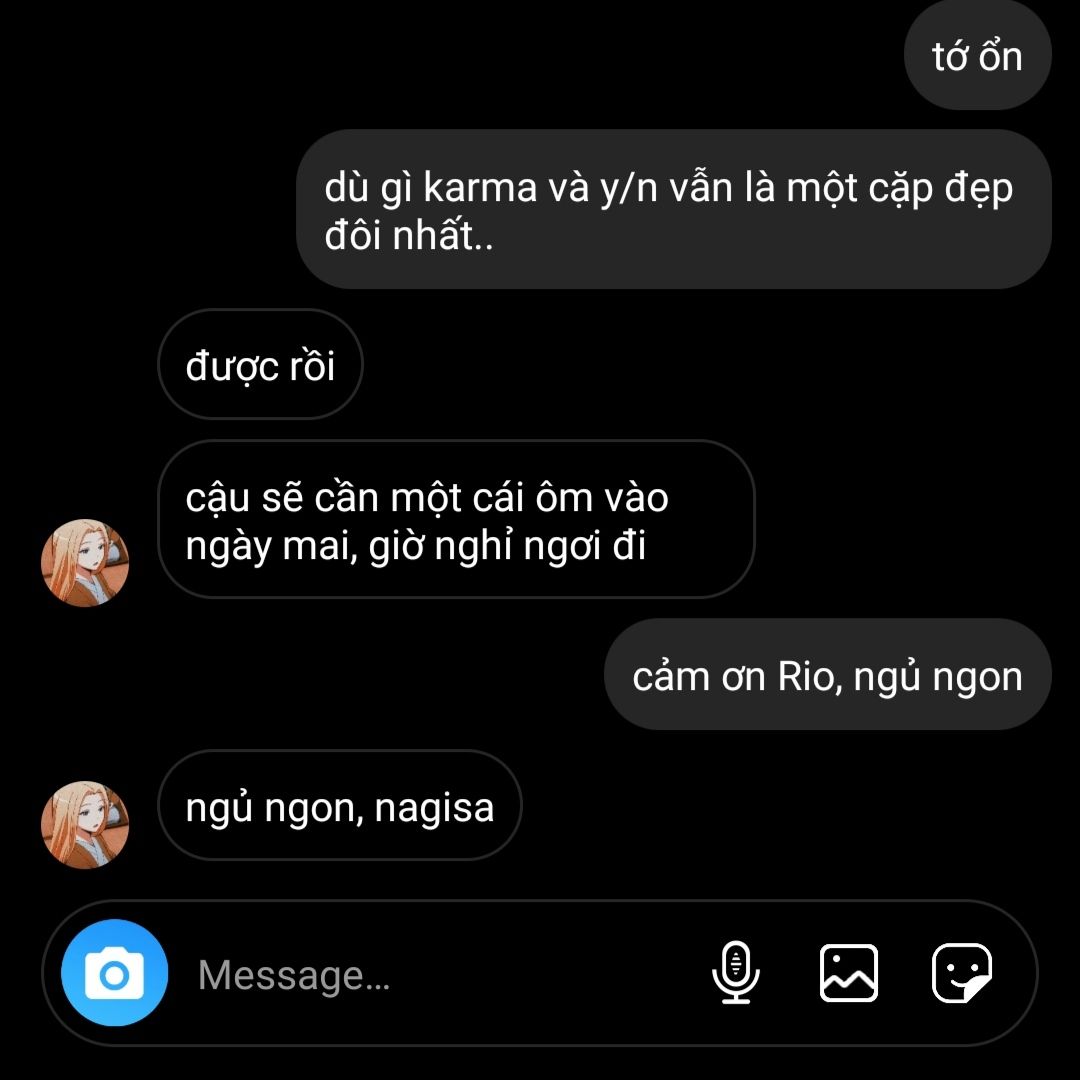Image resolution: width=1080 pixels, height=1080 pixels.
Task: Open the sticker picker
Action: pos(962,973)
